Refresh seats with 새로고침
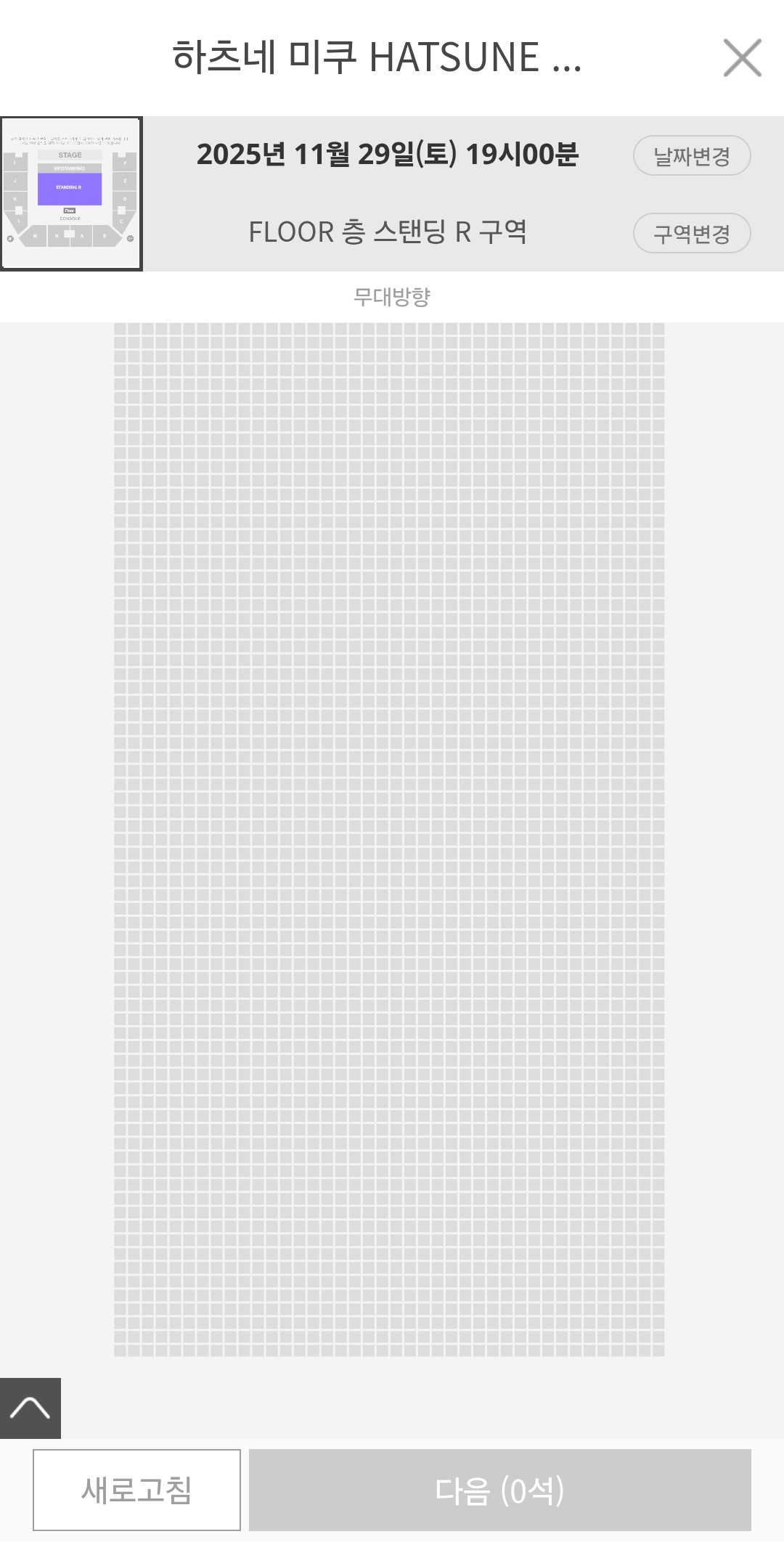Image resolution: width=784 pixels, height=1542 pixels. click(136, 1490)
